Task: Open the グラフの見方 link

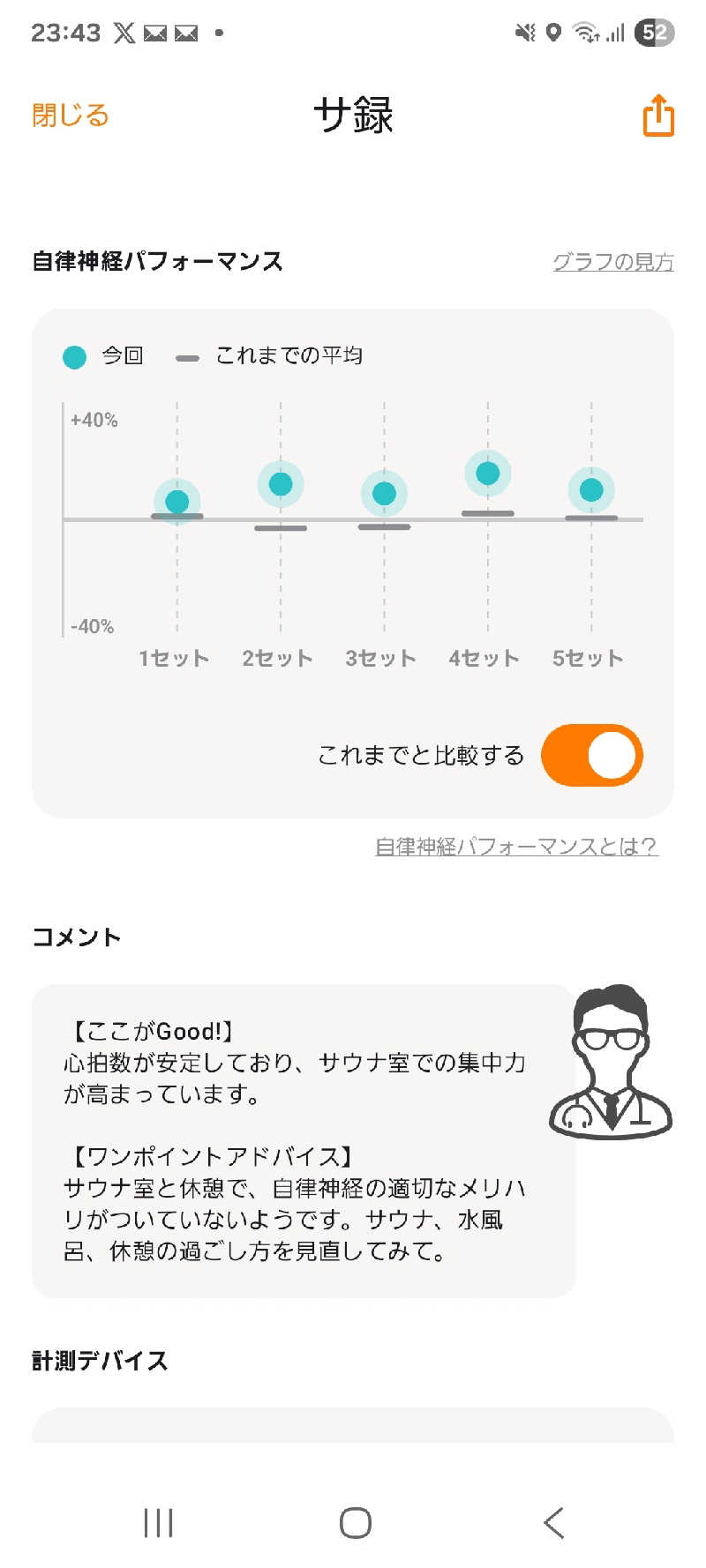Action: (x=612, y=262)
